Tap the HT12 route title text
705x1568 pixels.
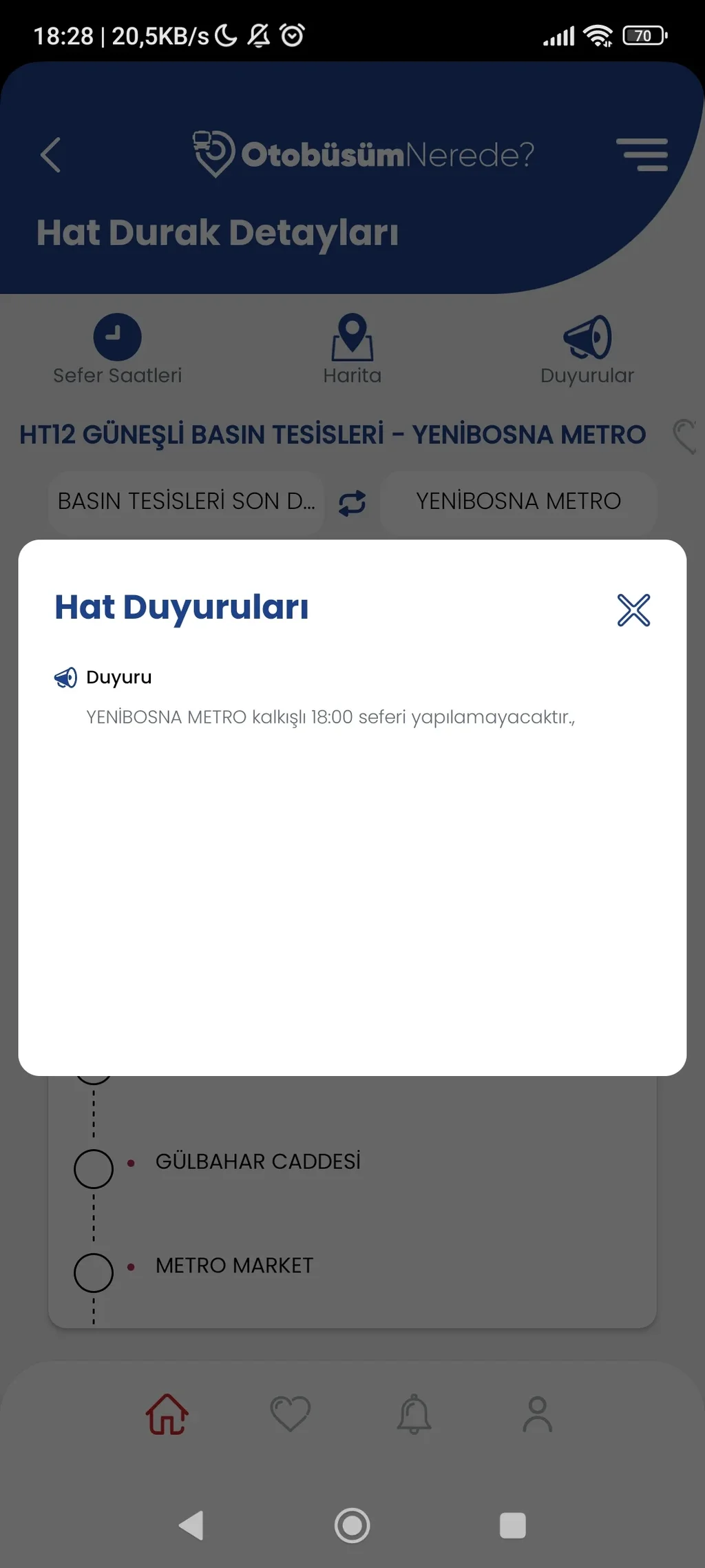pyautogui.click(x=332, y=435)
